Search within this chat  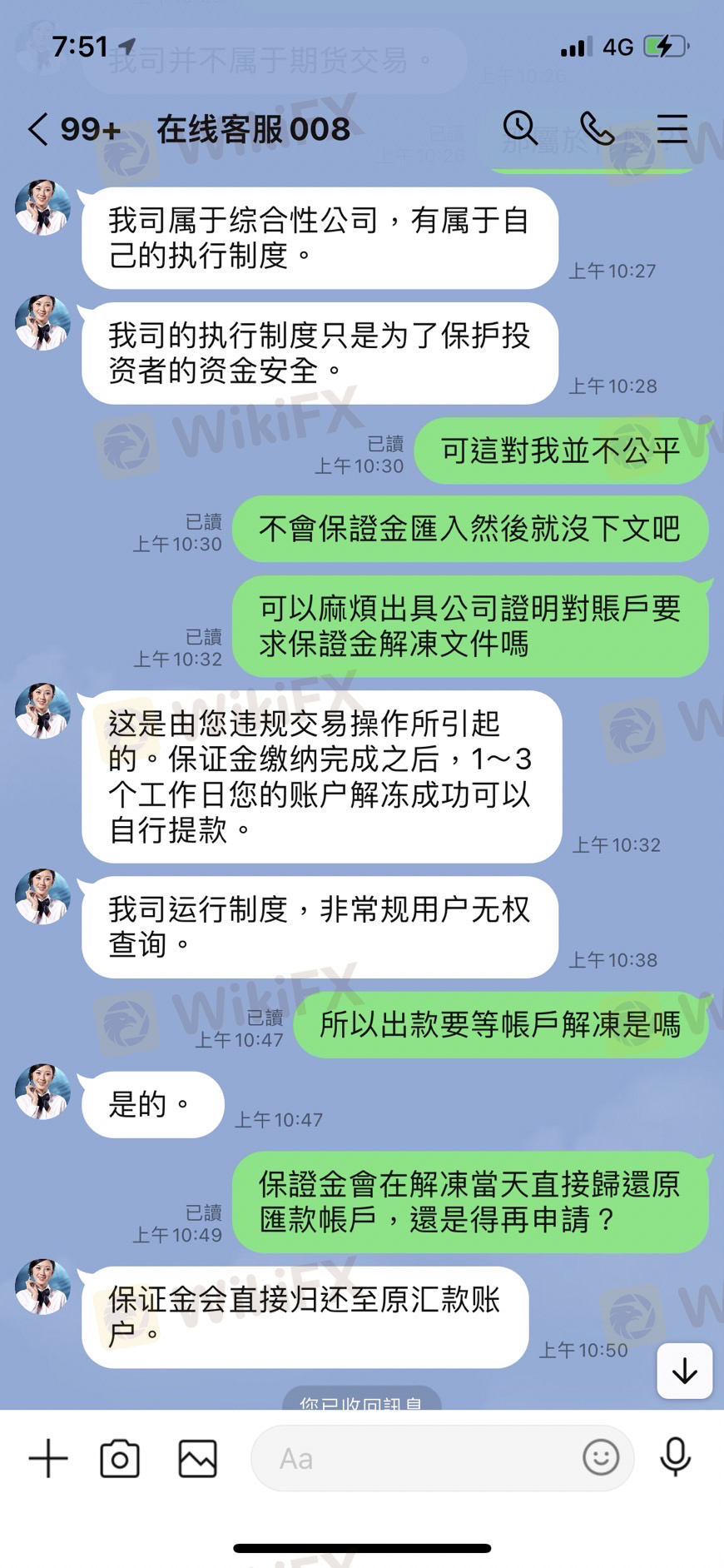click(520, 128)
